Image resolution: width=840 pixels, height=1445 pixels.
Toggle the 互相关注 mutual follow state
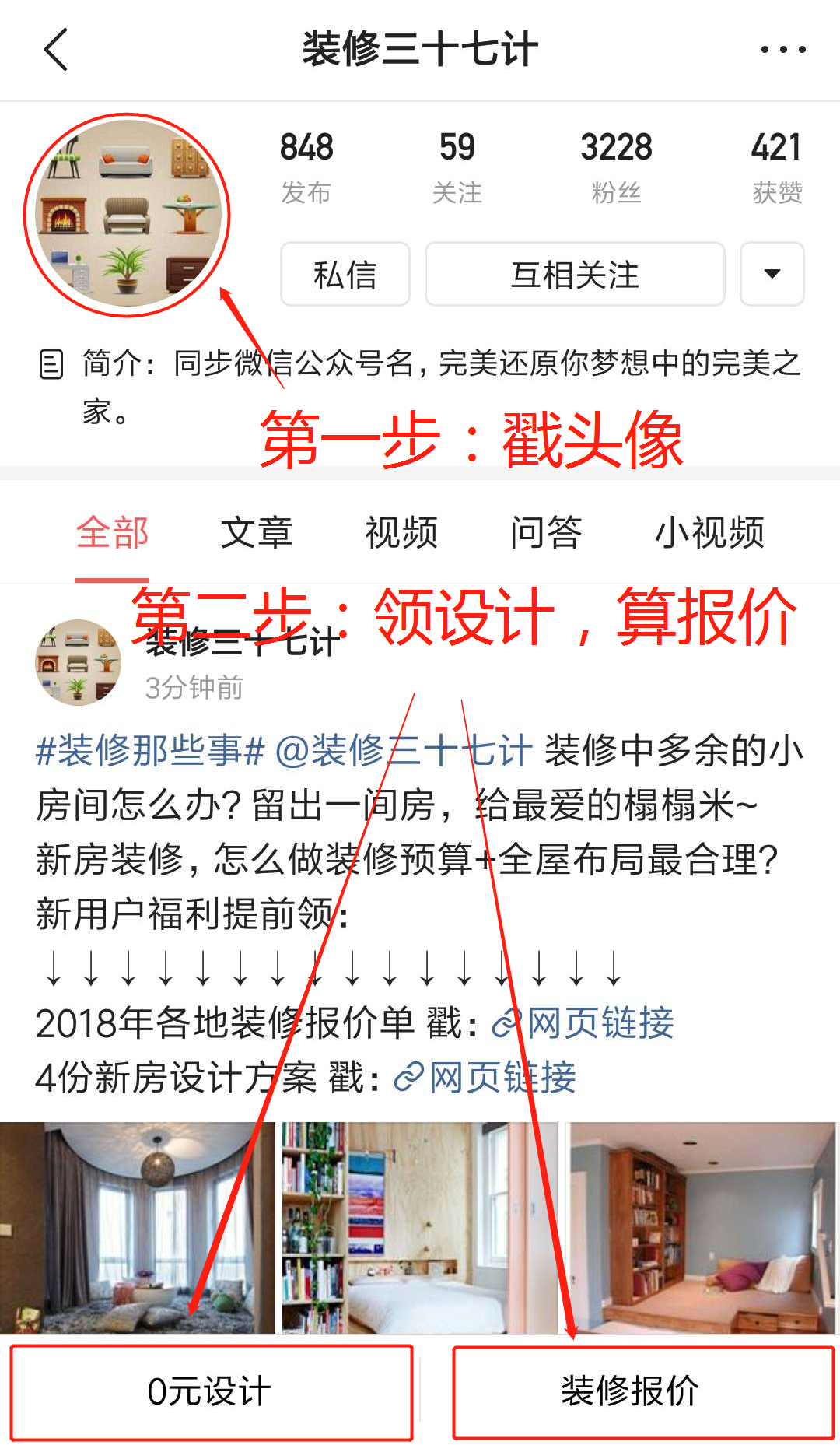click(x=574, y=274)
